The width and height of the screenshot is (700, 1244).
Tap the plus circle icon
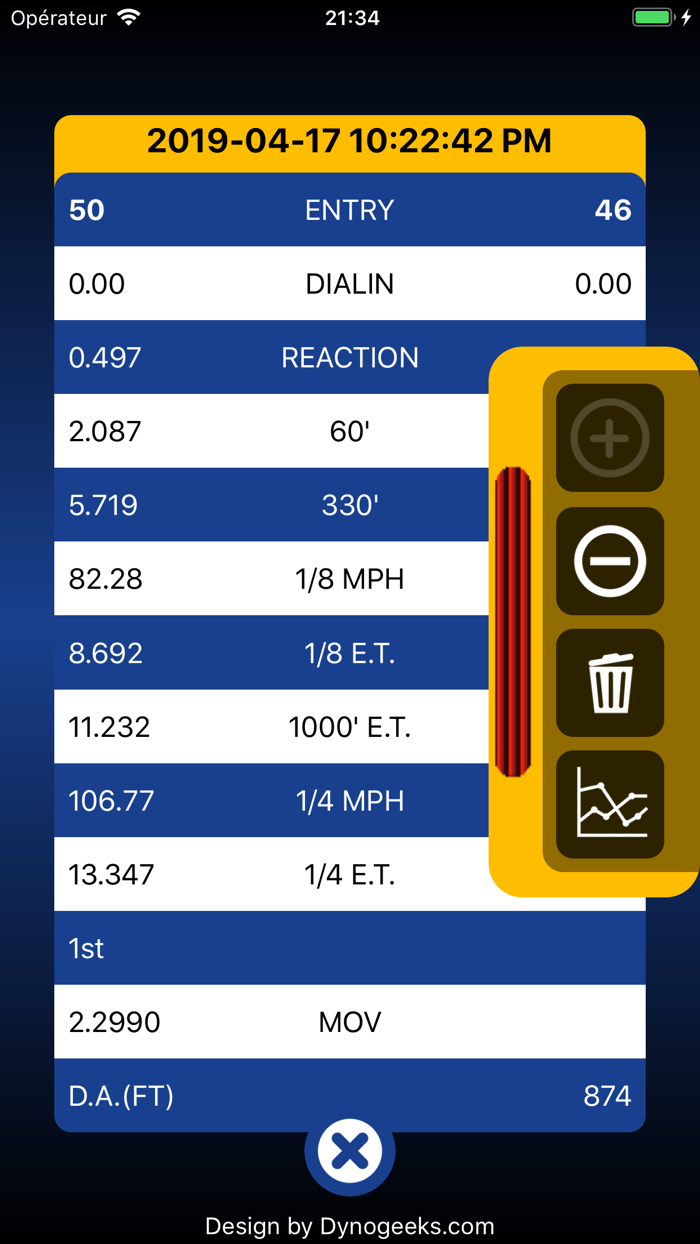[x=610, y=438]
